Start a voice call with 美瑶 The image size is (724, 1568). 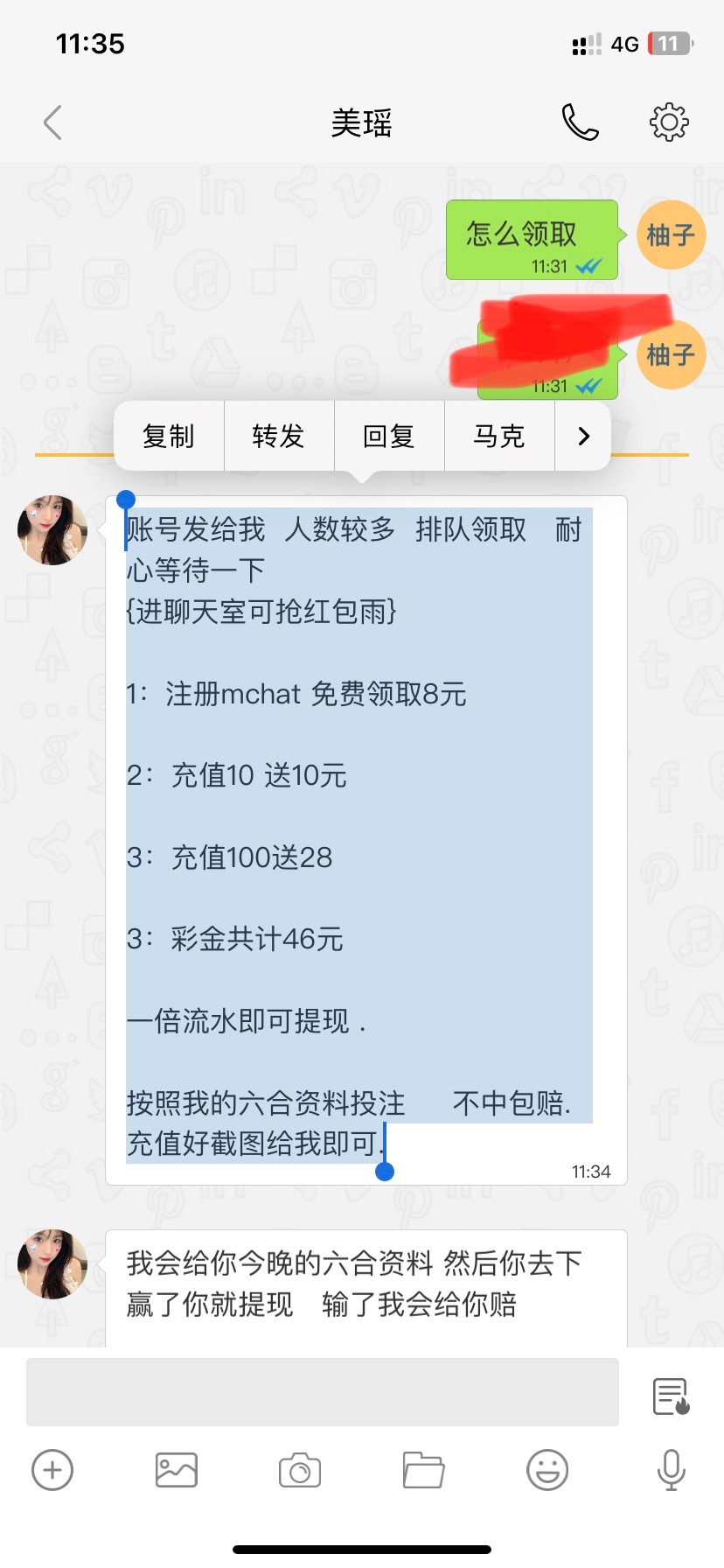point(580,122)
